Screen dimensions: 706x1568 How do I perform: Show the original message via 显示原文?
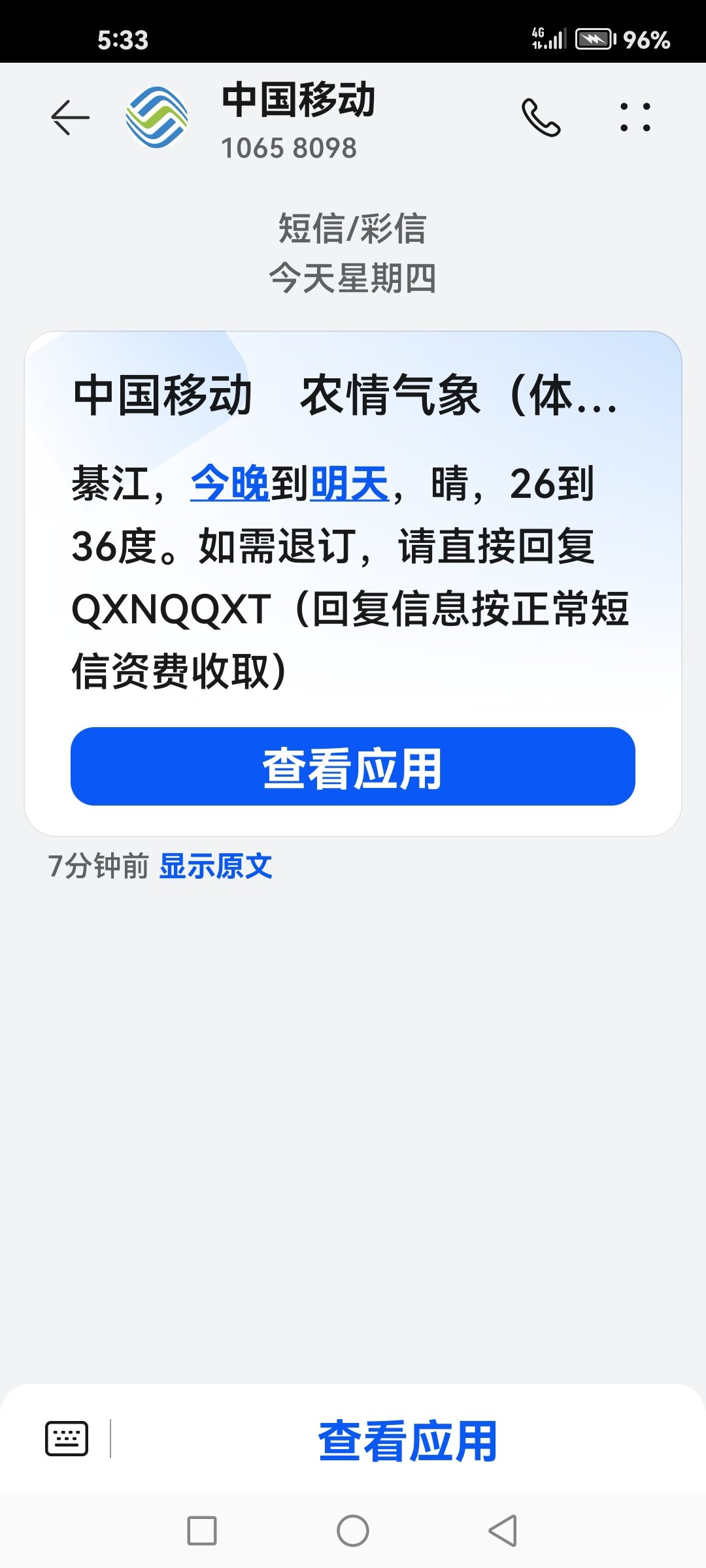tap(215, 866)
